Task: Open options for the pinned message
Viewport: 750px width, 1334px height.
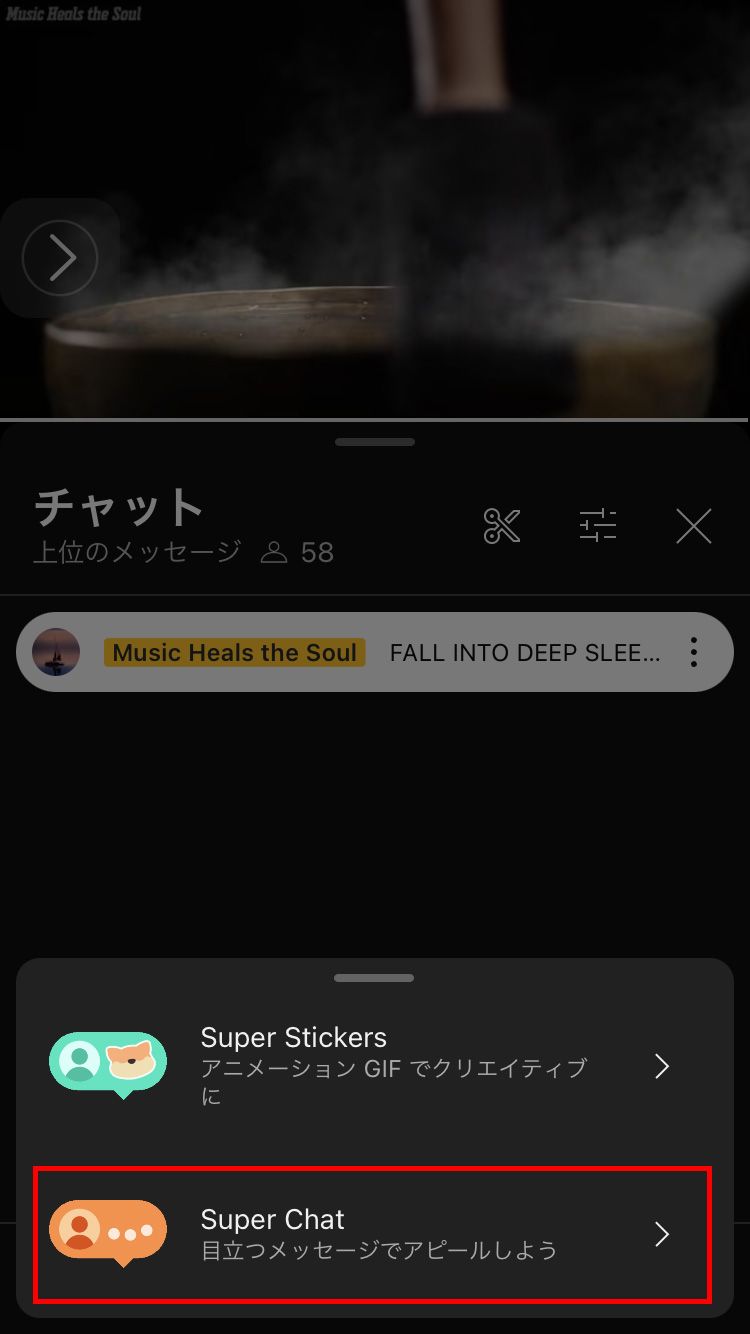Action: [694, 653]
